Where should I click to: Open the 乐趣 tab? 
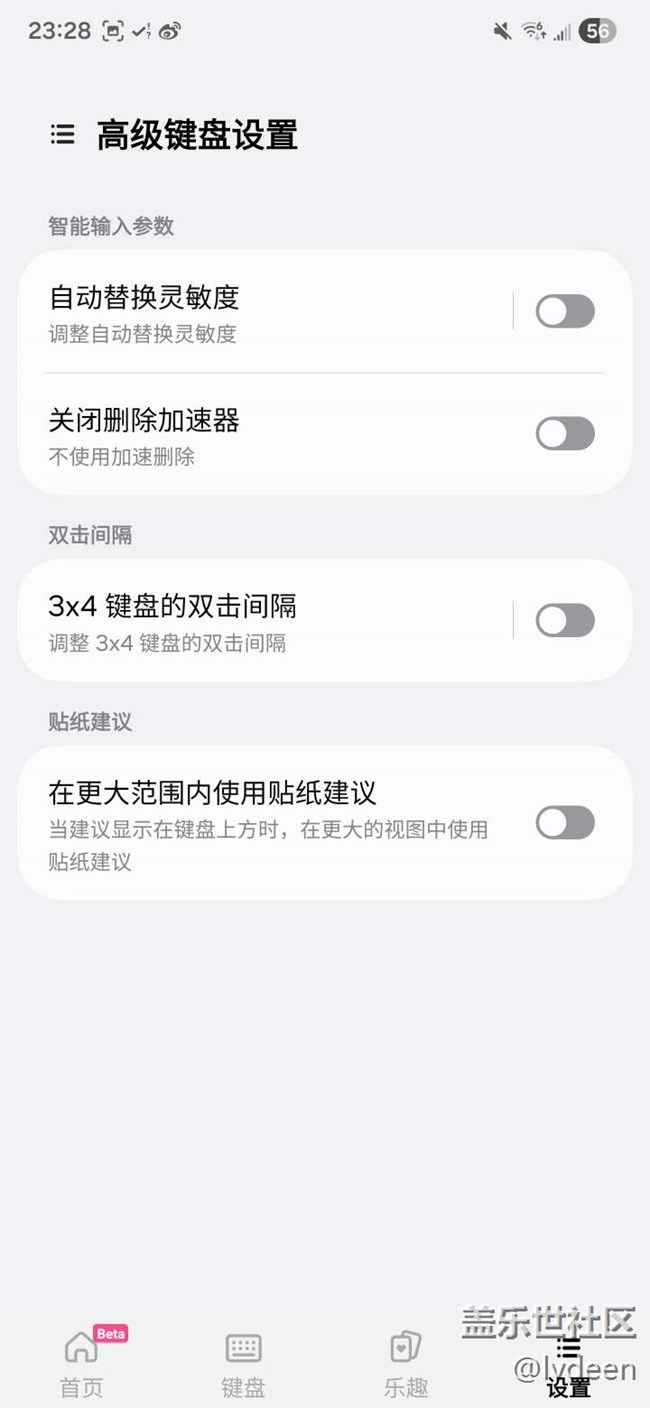406,1363
